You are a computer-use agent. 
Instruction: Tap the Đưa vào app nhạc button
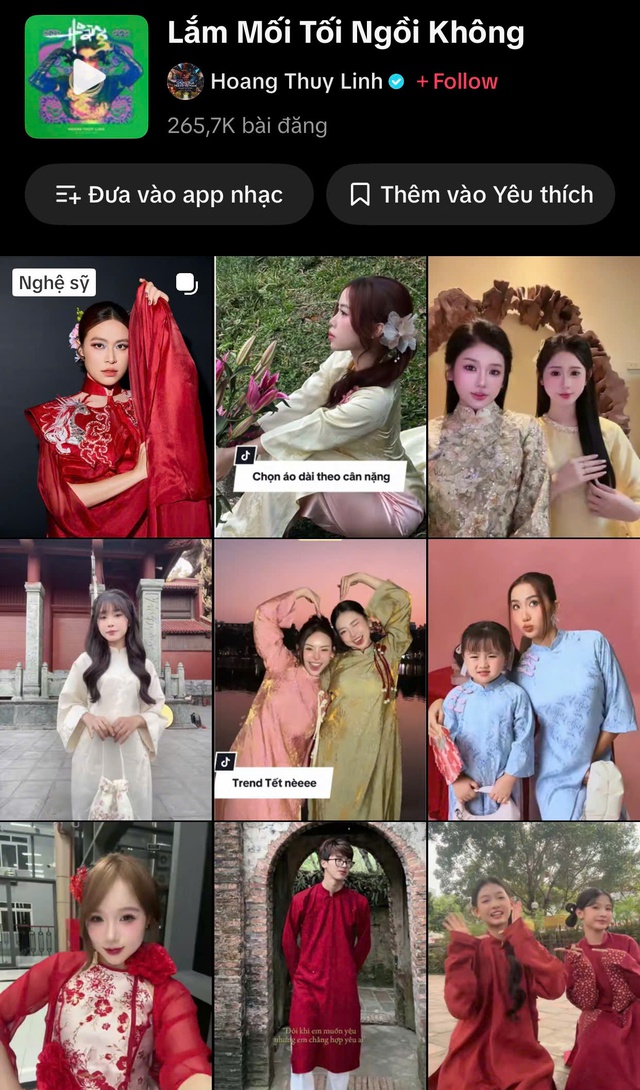tap(169, 195)
